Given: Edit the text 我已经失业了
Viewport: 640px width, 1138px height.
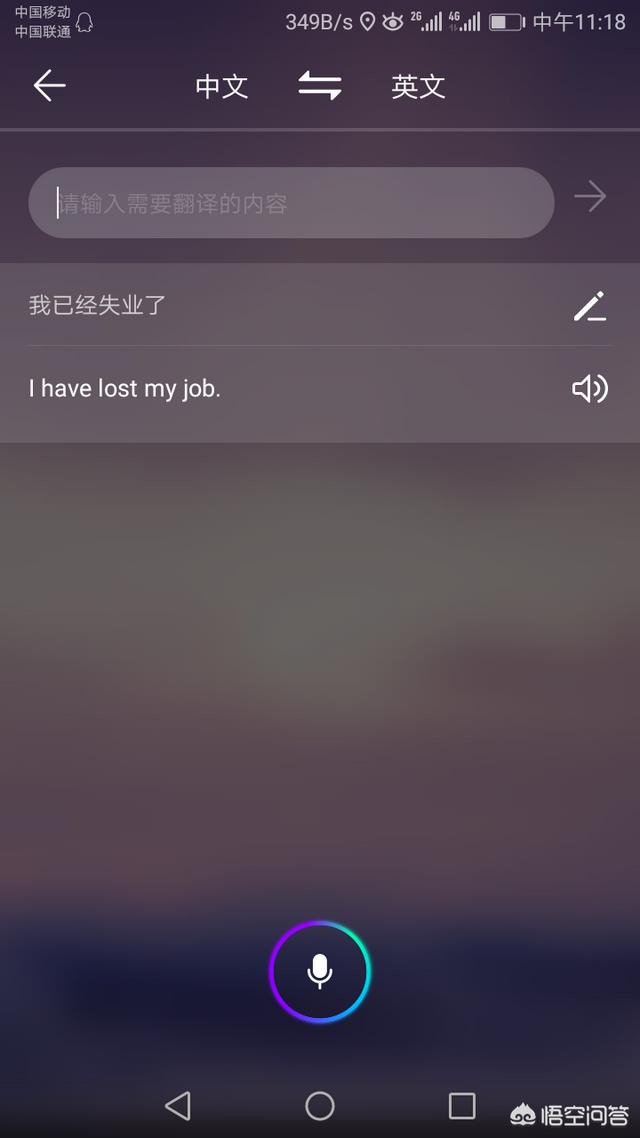Looking at the screenshot, I should (x=590, y=305).
